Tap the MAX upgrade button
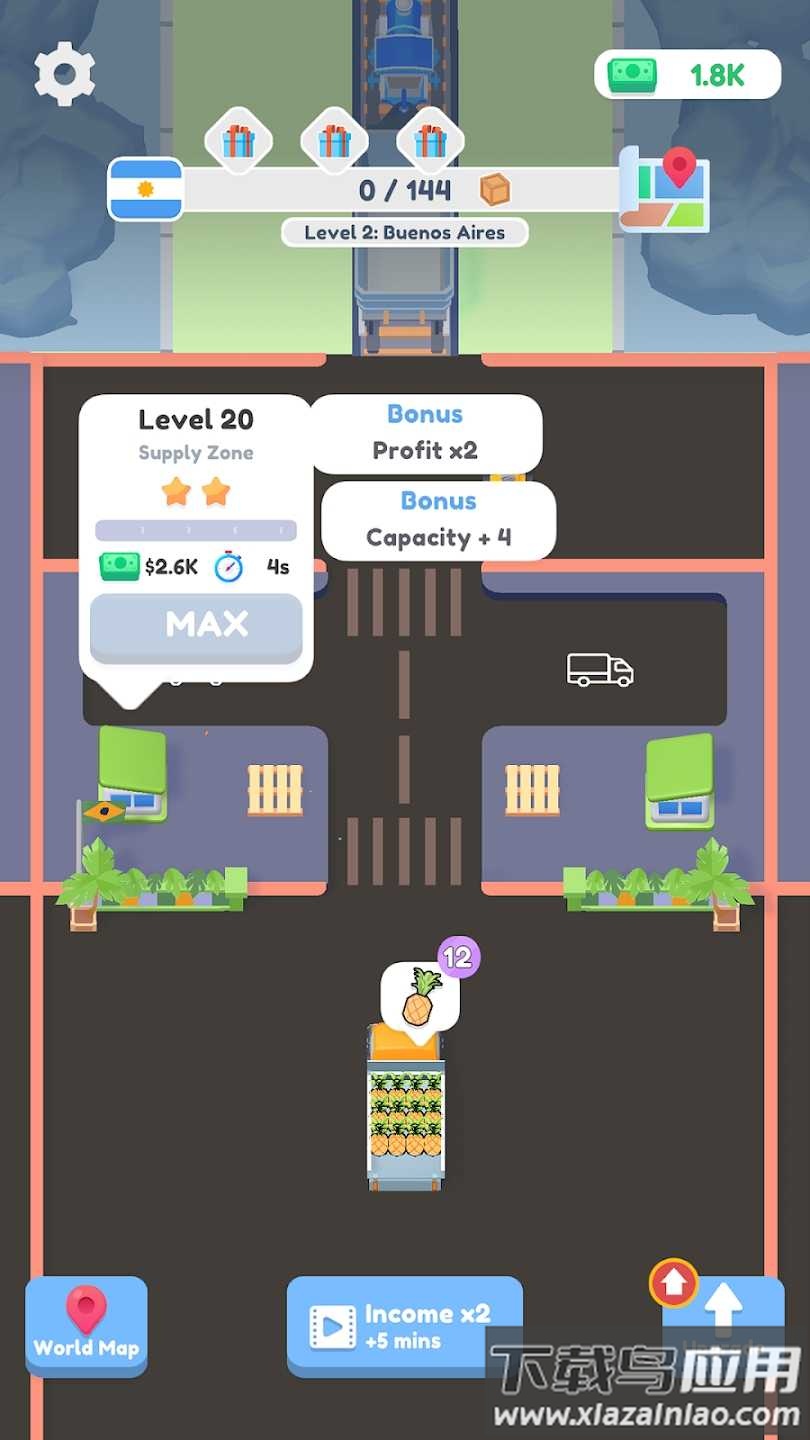 196,625
